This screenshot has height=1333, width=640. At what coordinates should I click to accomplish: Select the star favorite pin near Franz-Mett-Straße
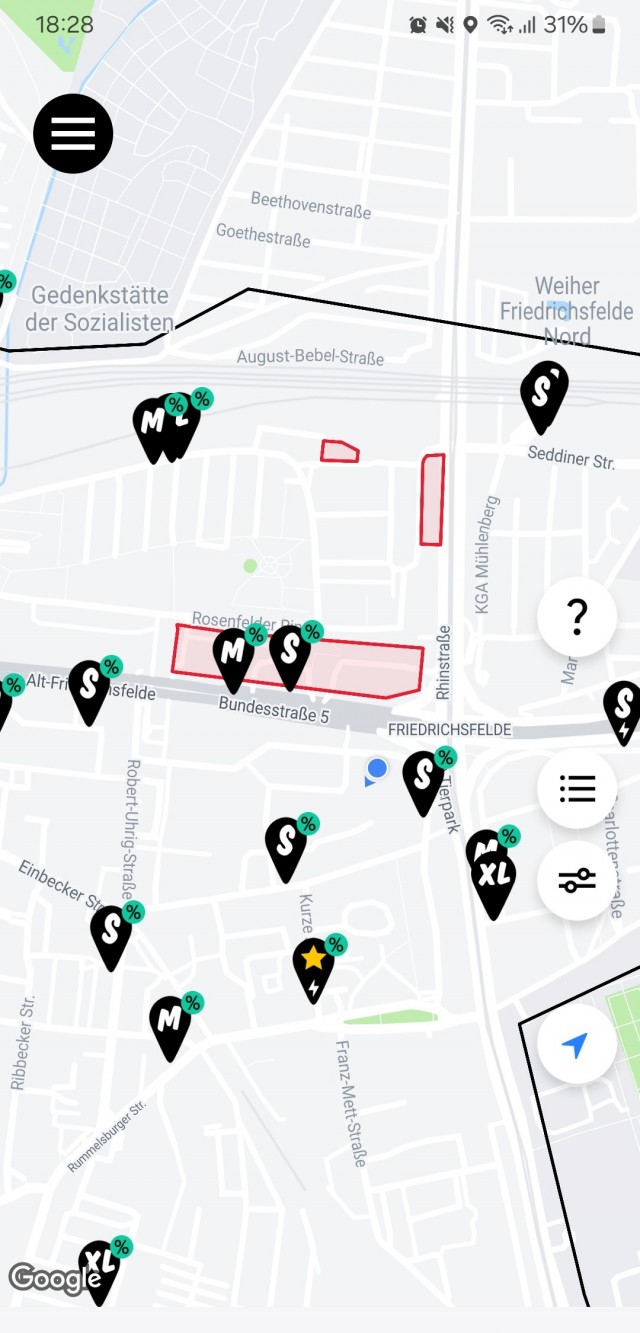314,965
